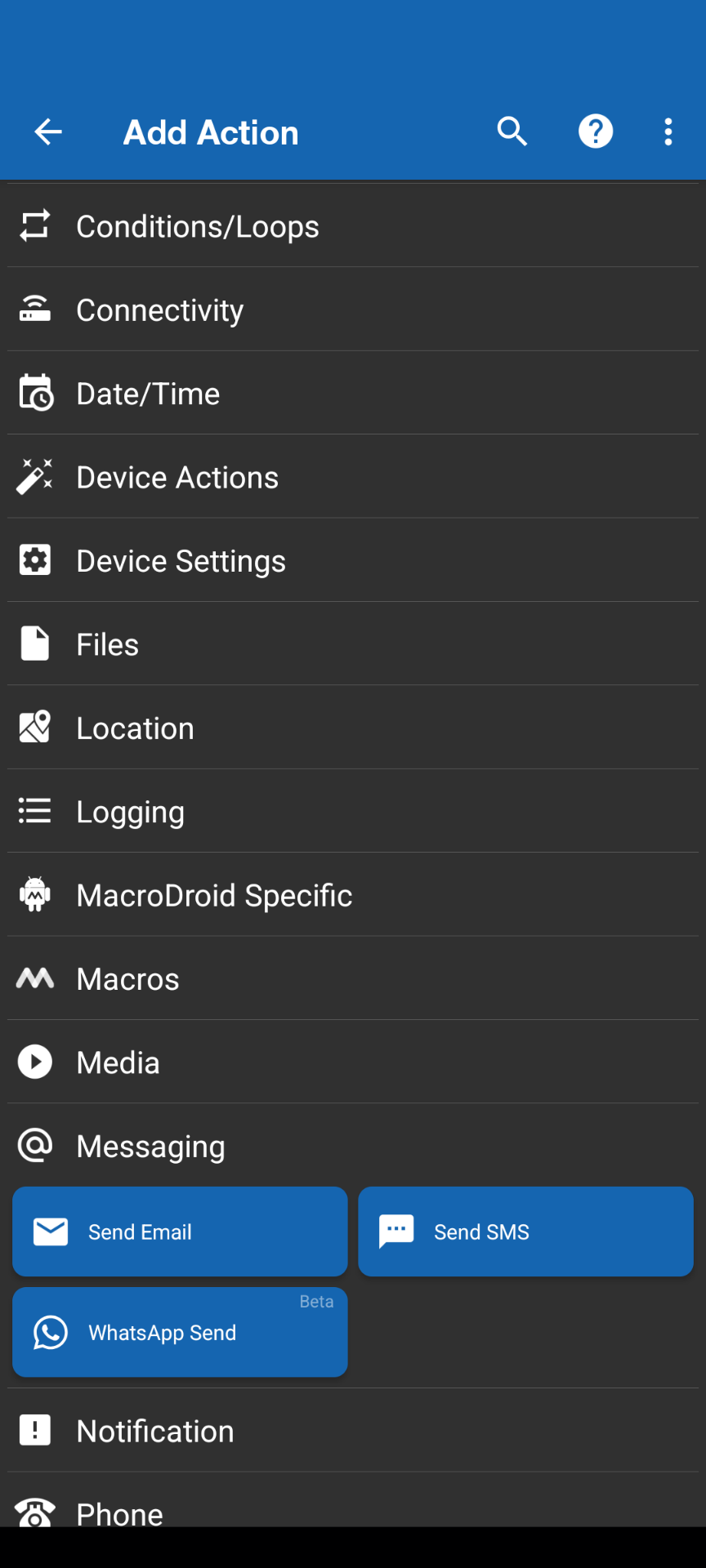Open the help question mark icon
The height and width of the screenshot is (1568, 706).
coord(596,131)
